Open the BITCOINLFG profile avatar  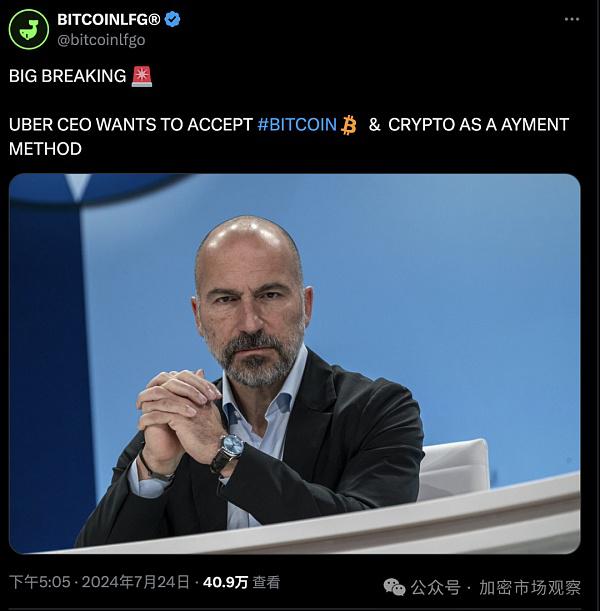click(x=28, y=29)
